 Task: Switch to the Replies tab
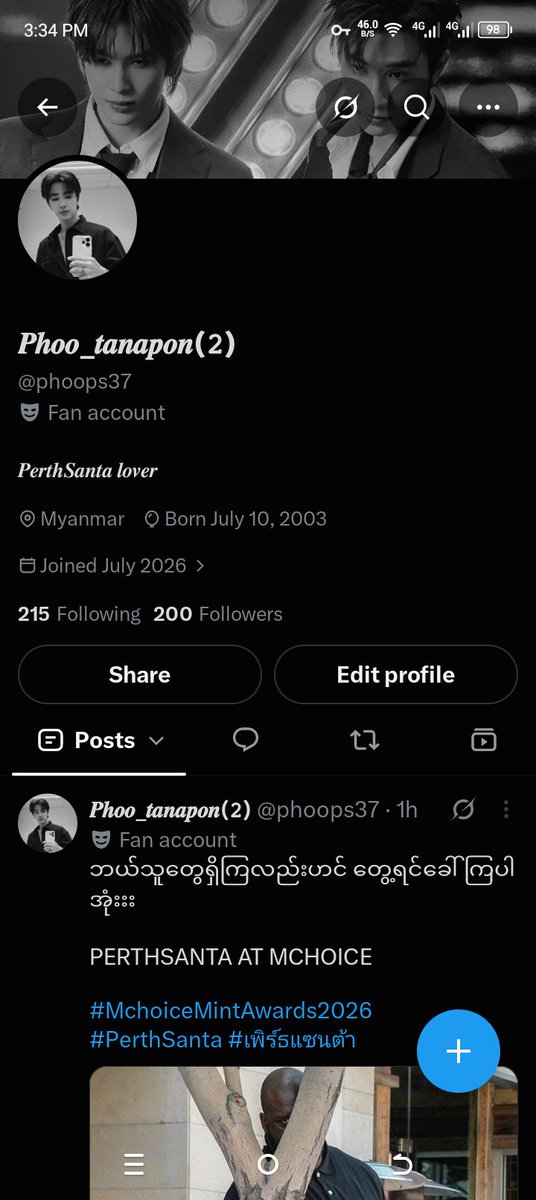tap(246, 740)
